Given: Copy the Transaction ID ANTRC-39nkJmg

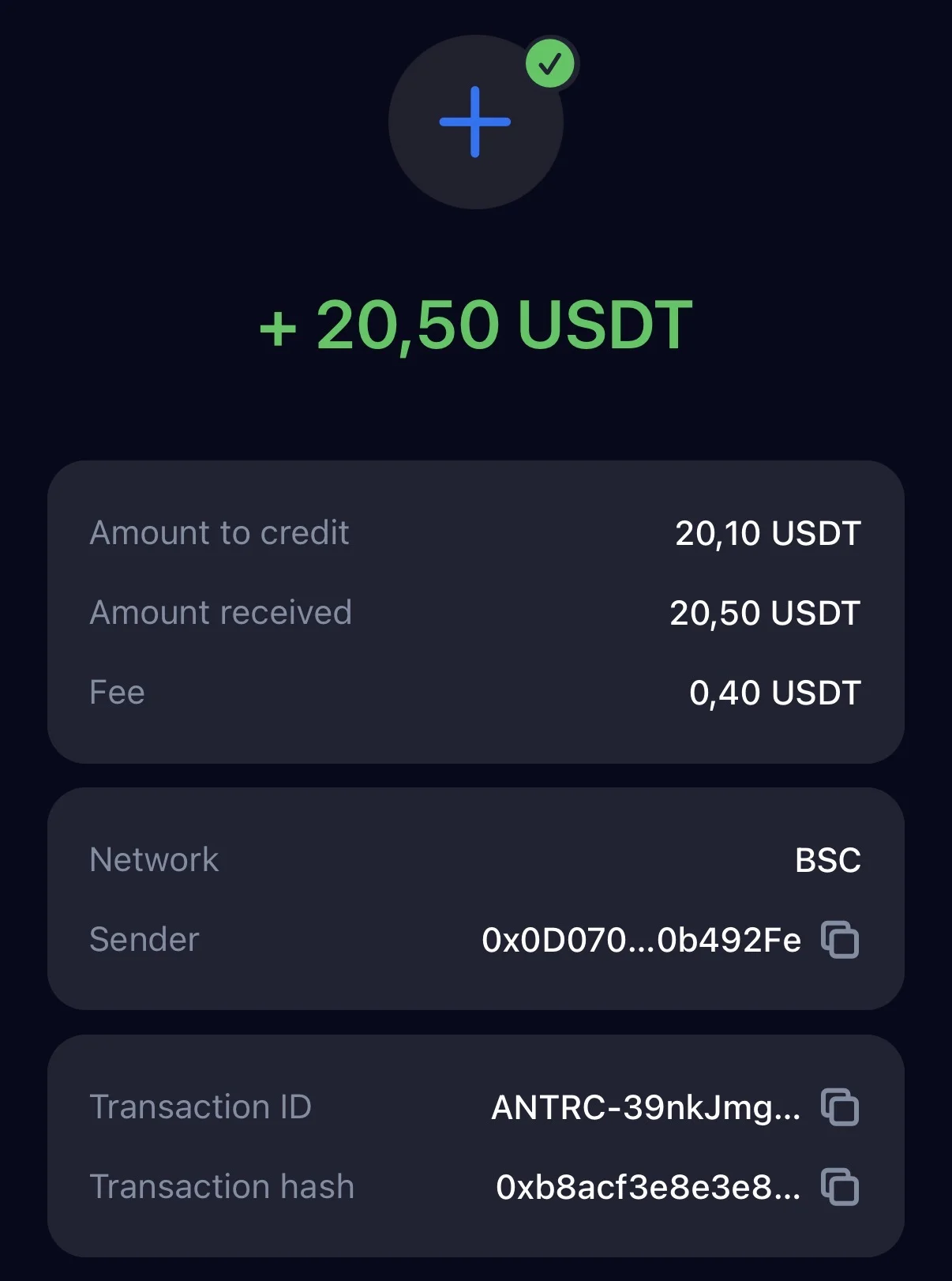Looking at the screenshot, I should 840,1107.
